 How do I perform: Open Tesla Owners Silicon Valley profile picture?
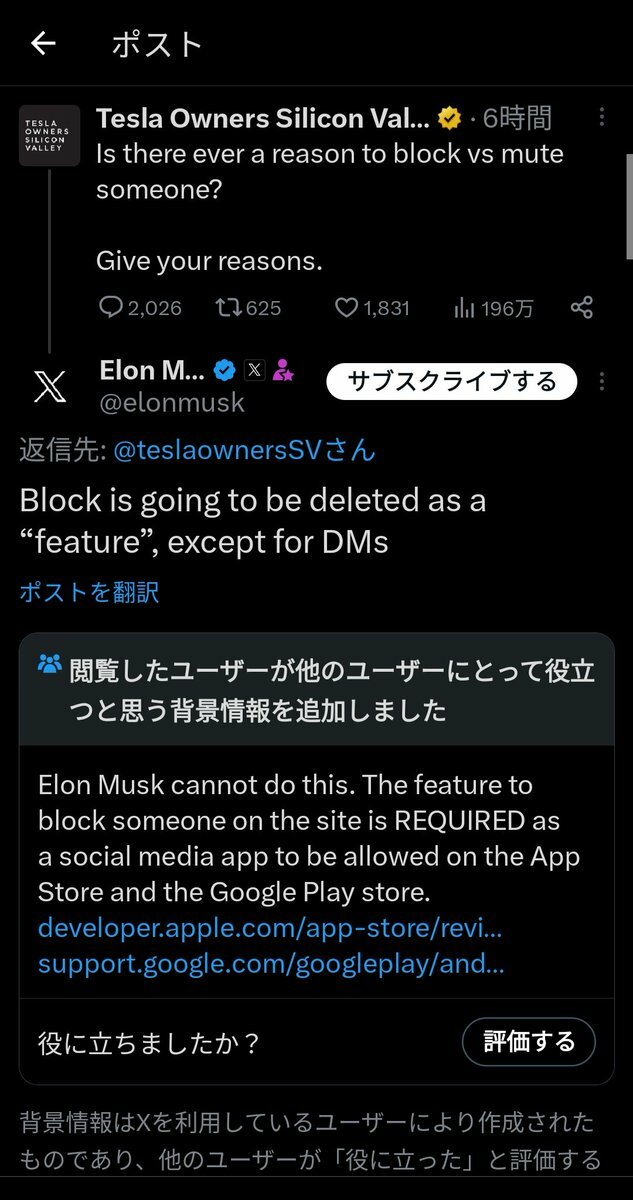pyautogui.click(x=50, y=136)
